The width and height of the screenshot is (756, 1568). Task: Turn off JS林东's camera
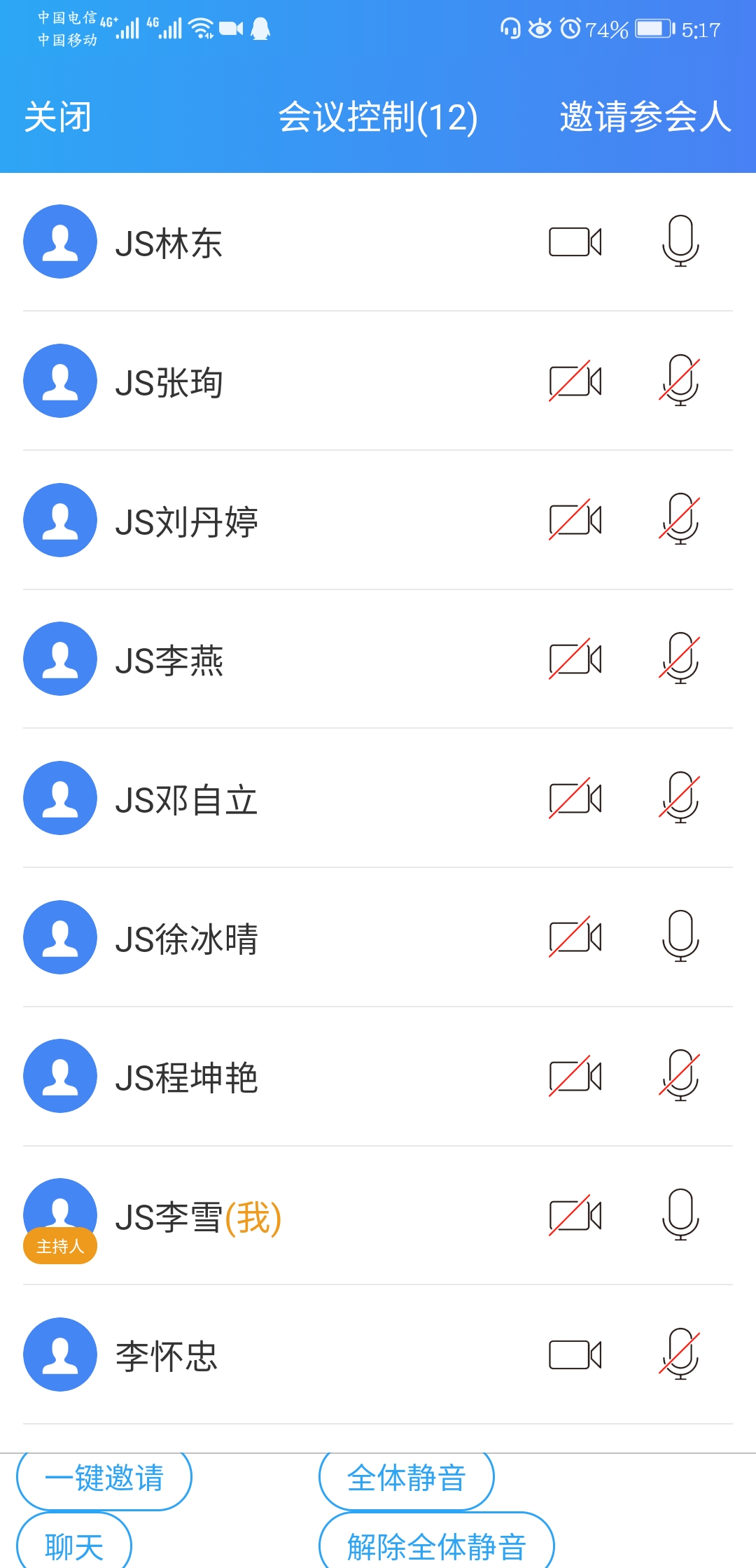pyautogui.click(x=575, y=242)
